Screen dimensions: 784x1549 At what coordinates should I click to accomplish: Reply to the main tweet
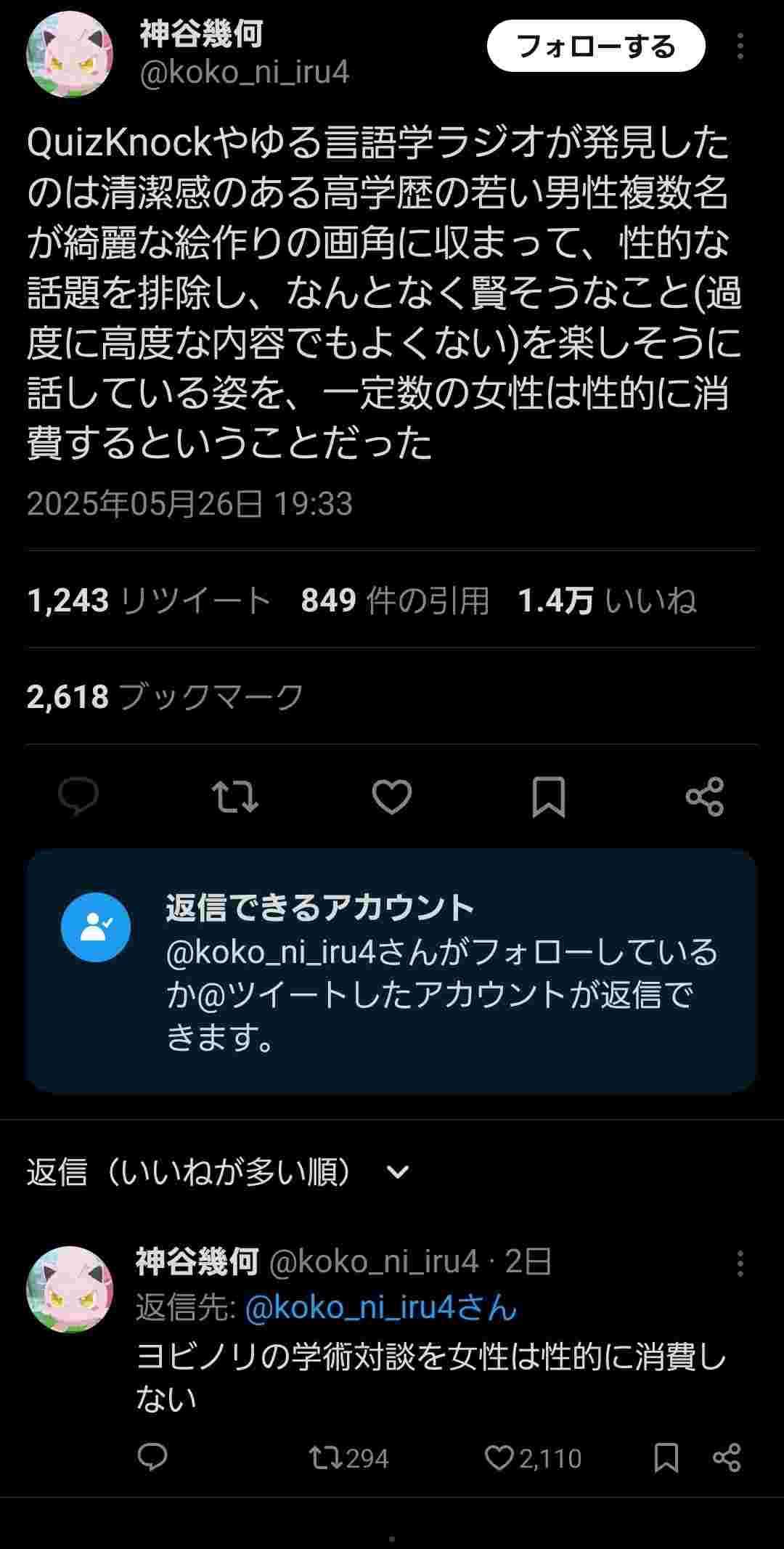click(x=78, y=796)
